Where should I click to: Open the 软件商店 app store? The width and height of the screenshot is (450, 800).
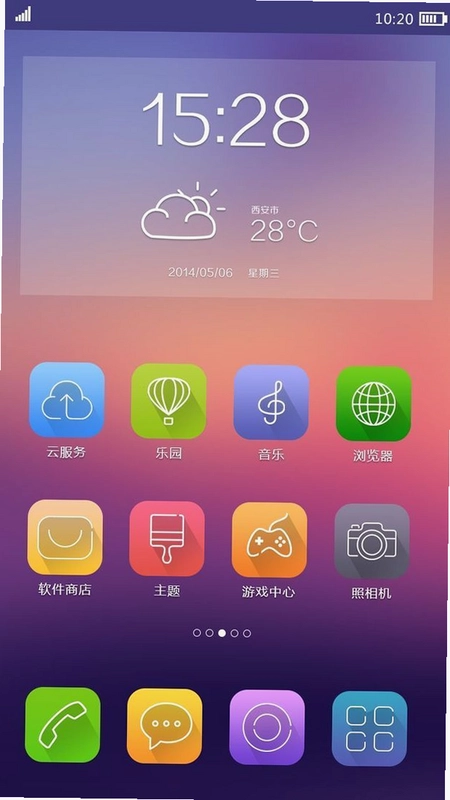coord(65,538)
